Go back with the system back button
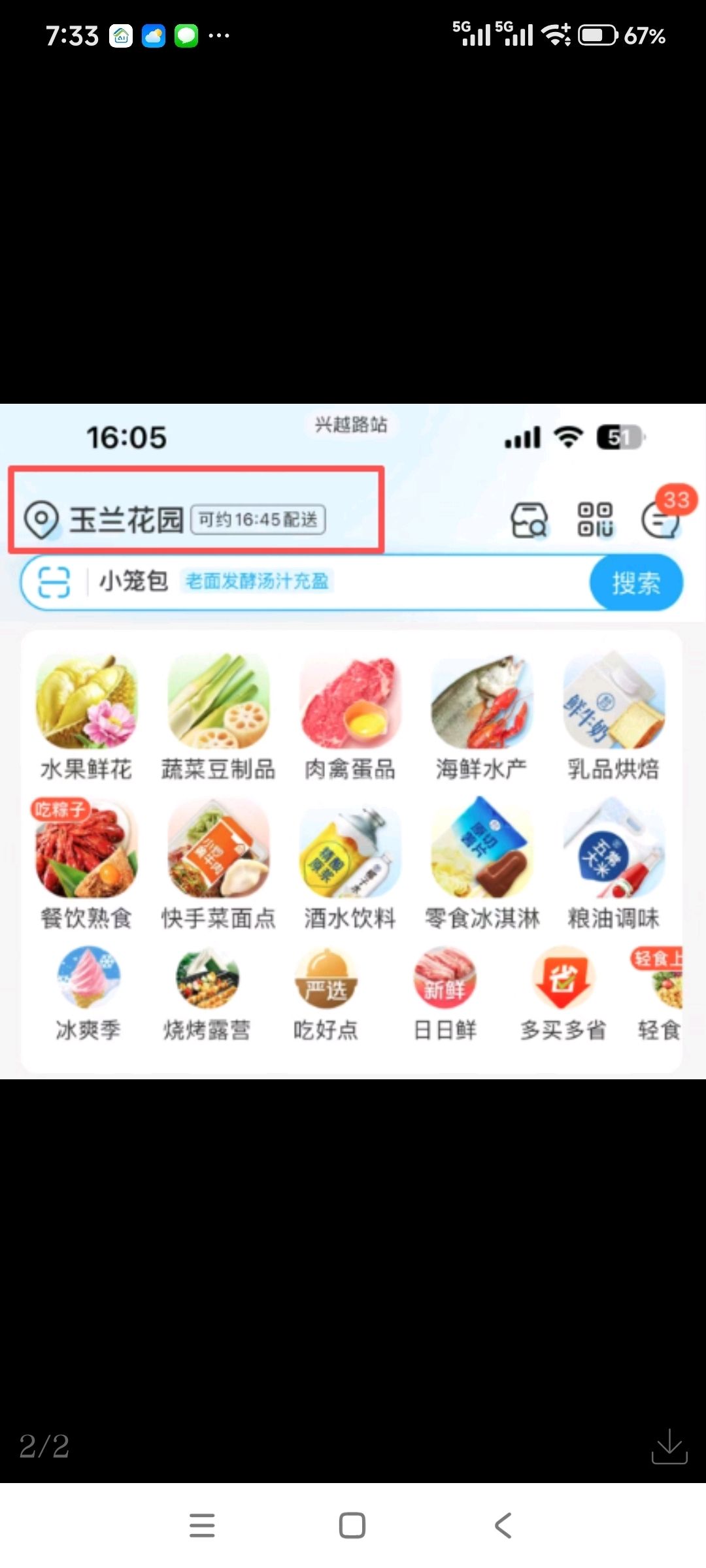Viewport: 706px width, 1568px height. (503, 1526)
